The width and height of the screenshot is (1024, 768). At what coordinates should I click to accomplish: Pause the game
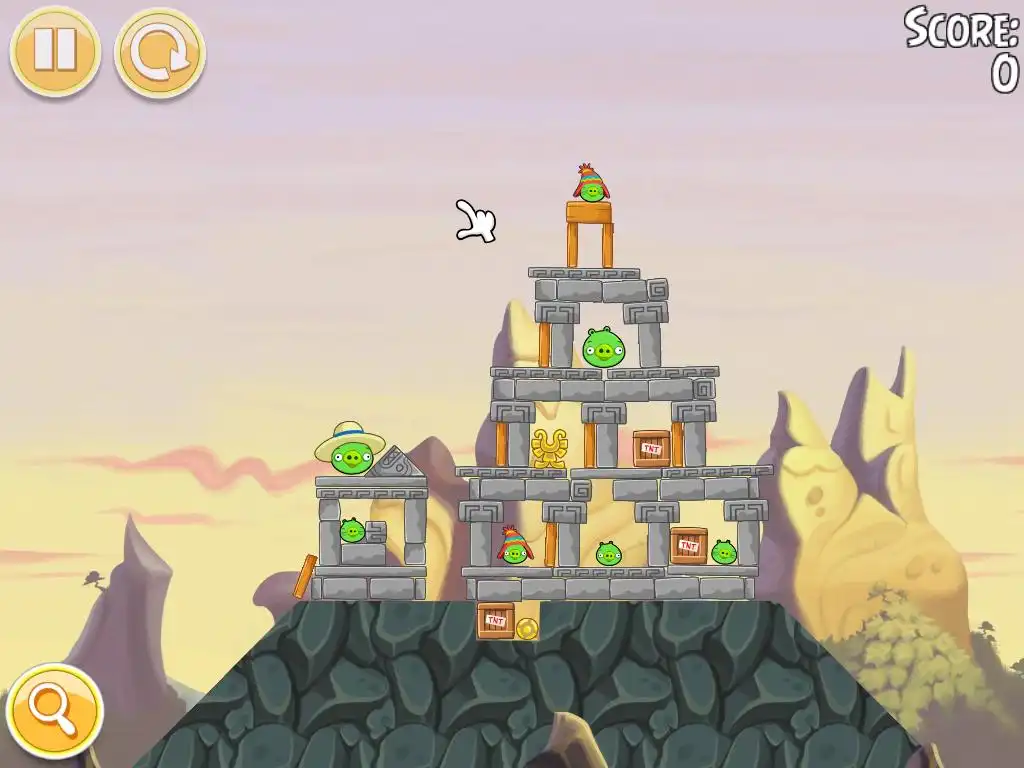coord(55,52)
